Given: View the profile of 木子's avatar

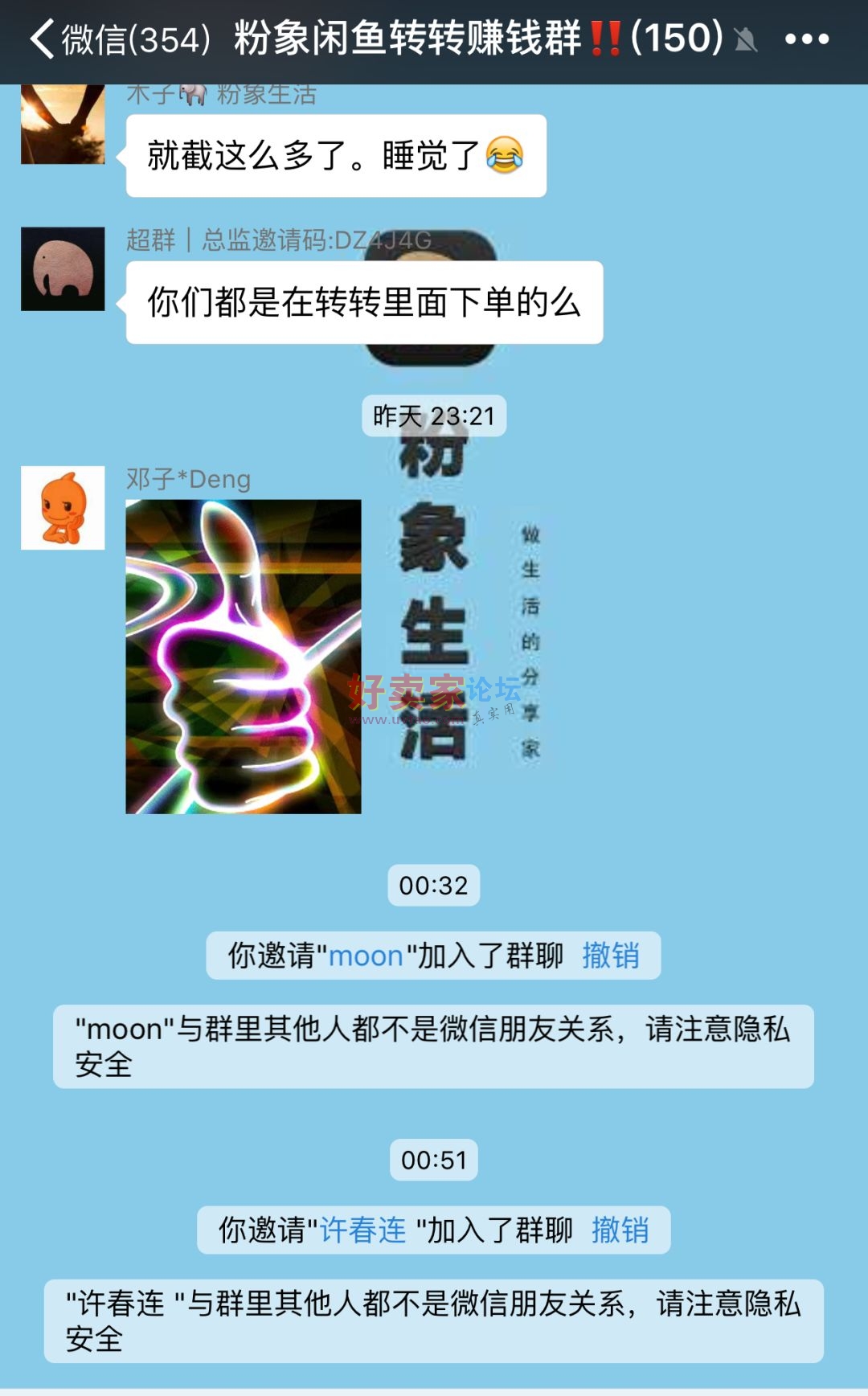Looking at the screenshot, I should [x=63, y=125].
